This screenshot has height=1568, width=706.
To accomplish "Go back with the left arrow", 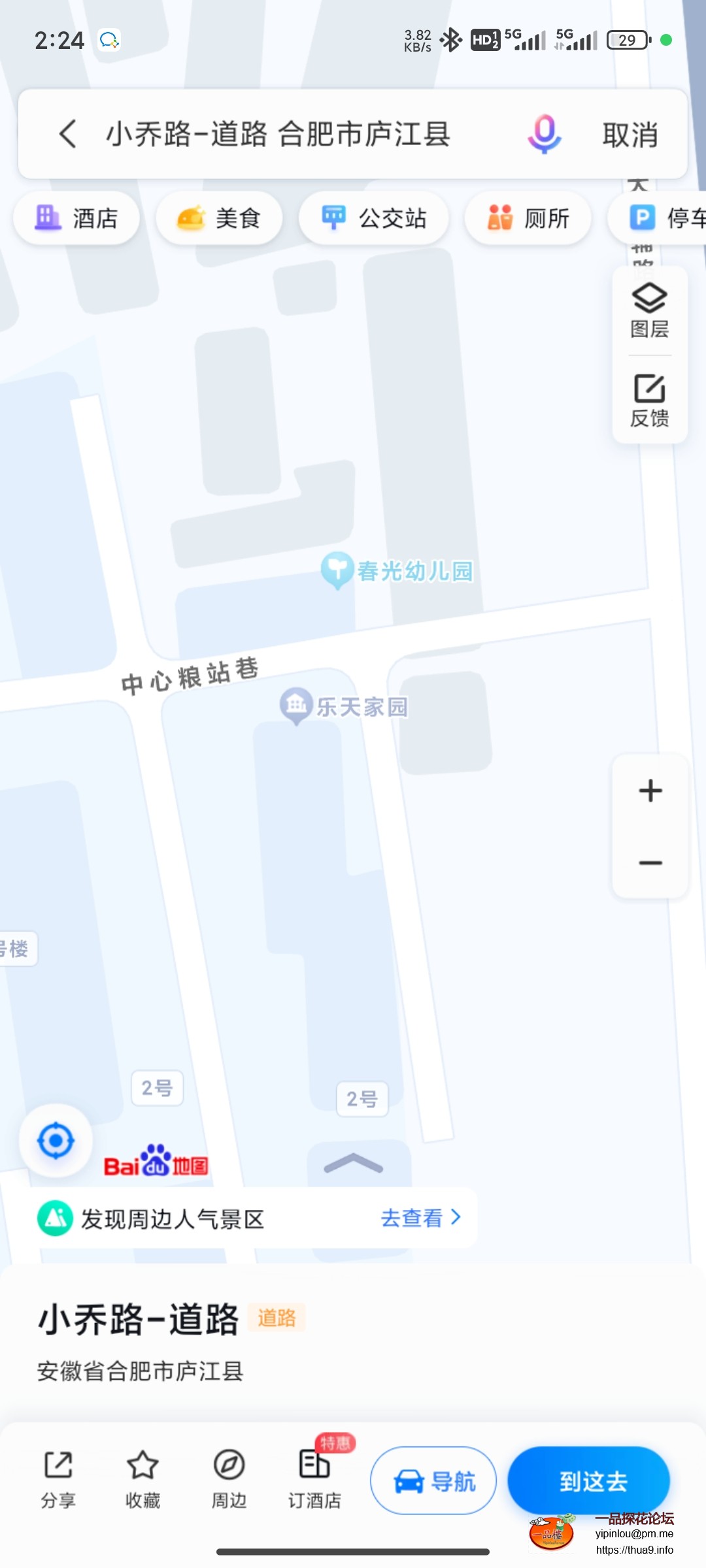I will pos(67,134).
